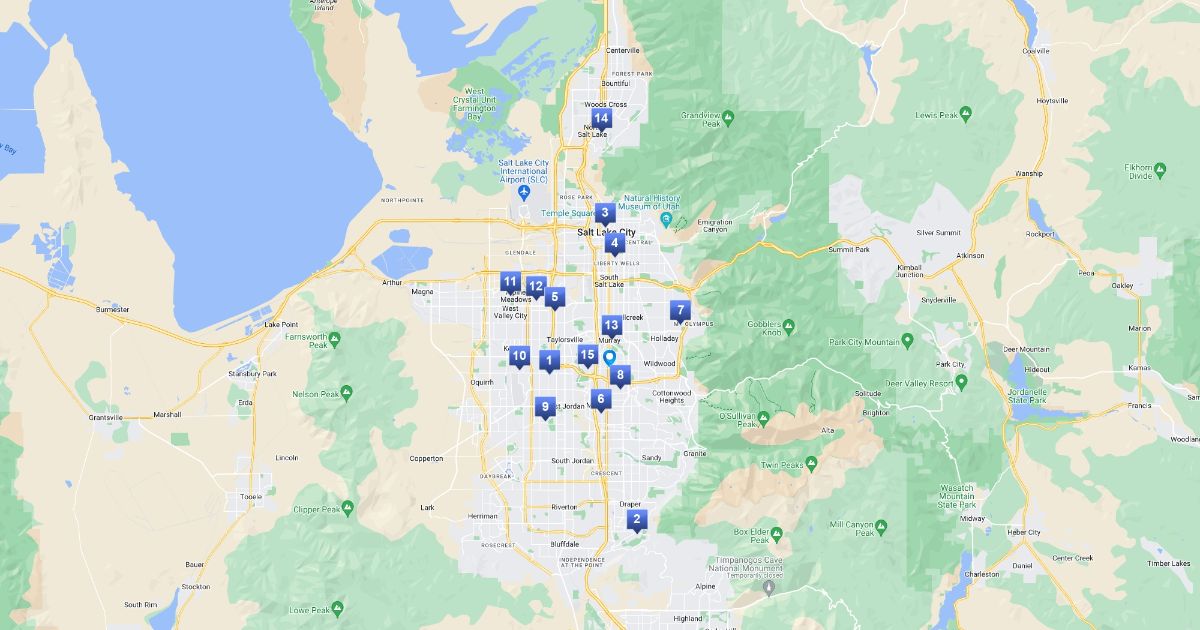Select marker 9 in West Jordan
Image resolution: width=1200 pixels, height=630 pixels.
(x=544, y=407)
